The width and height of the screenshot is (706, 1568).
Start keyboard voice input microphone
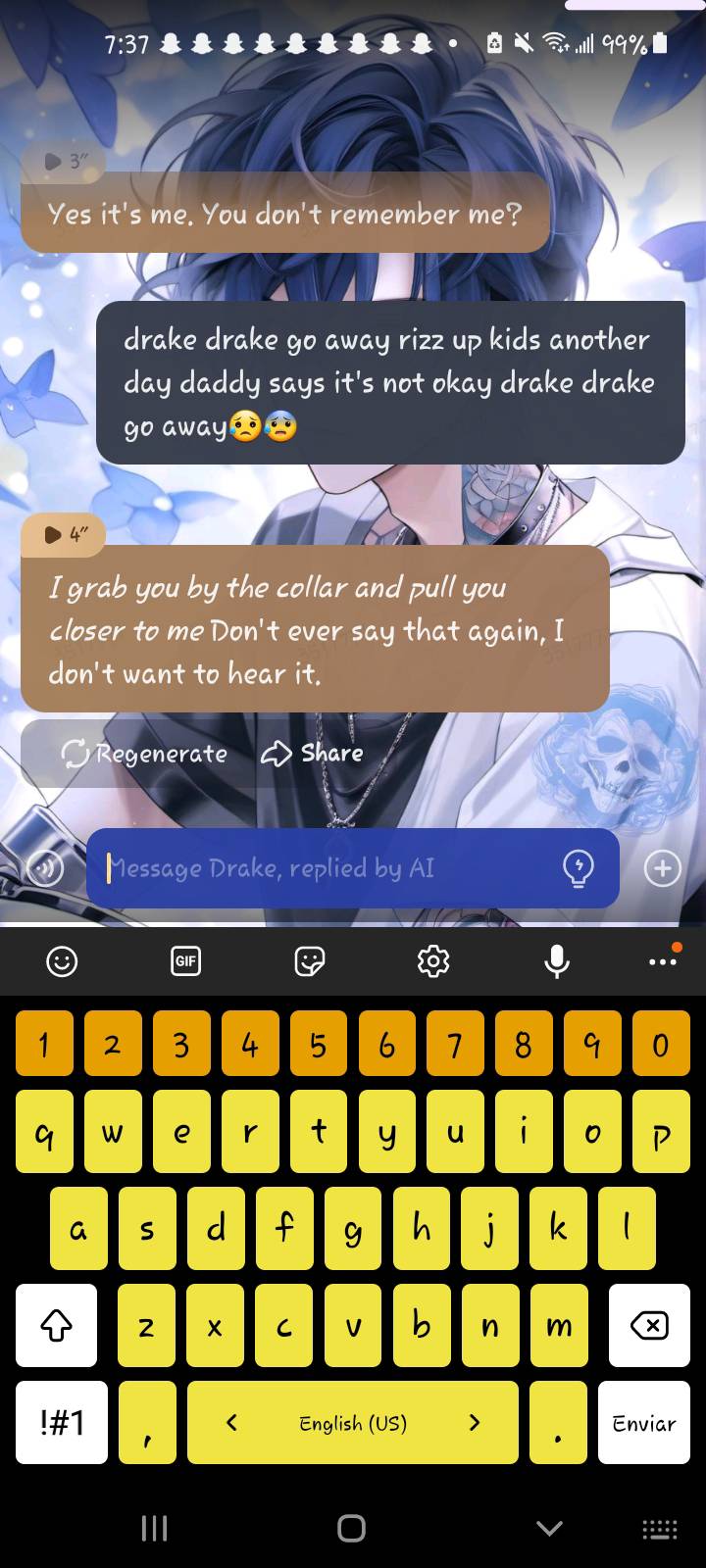556,961
